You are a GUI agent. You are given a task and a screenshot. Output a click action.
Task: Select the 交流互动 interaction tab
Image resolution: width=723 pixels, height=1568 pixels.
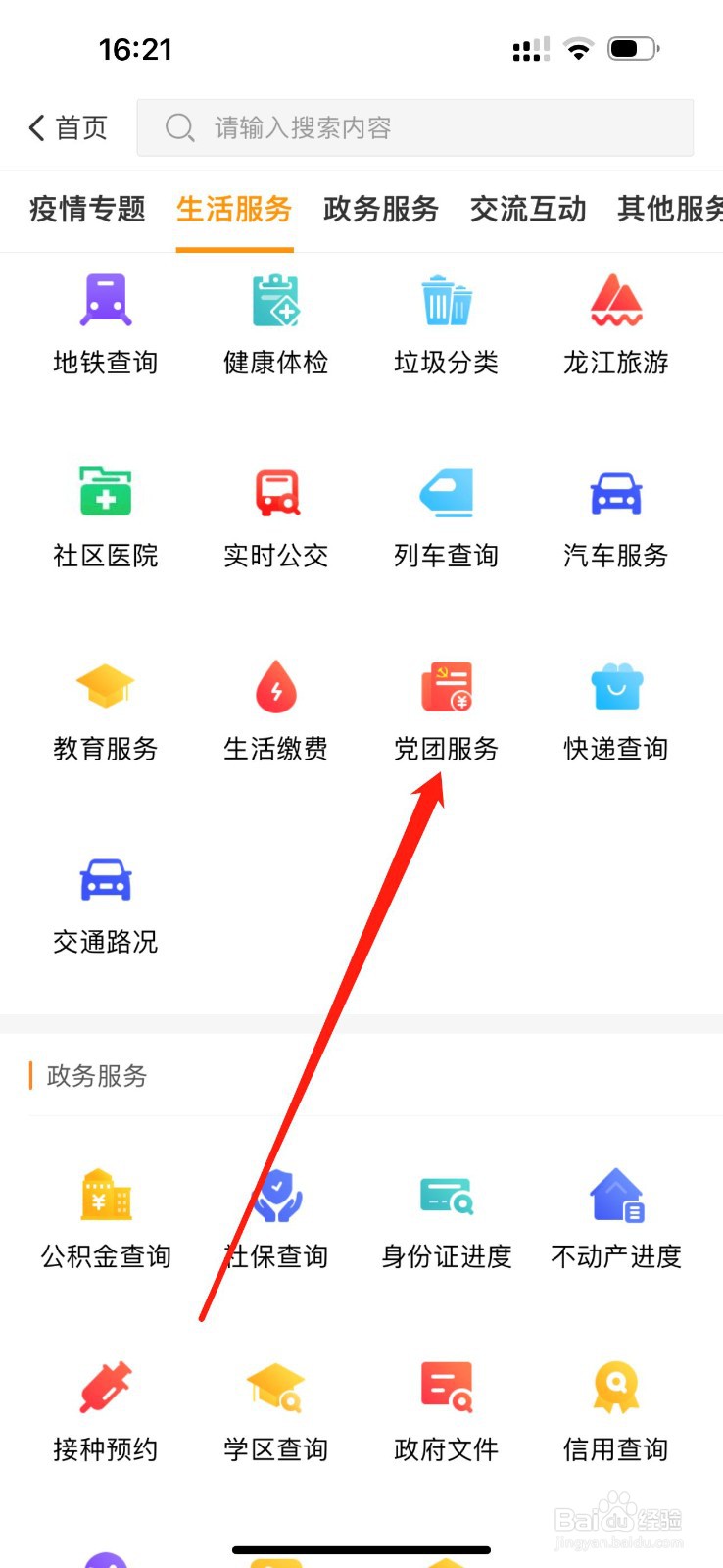(x=528, y=210)
